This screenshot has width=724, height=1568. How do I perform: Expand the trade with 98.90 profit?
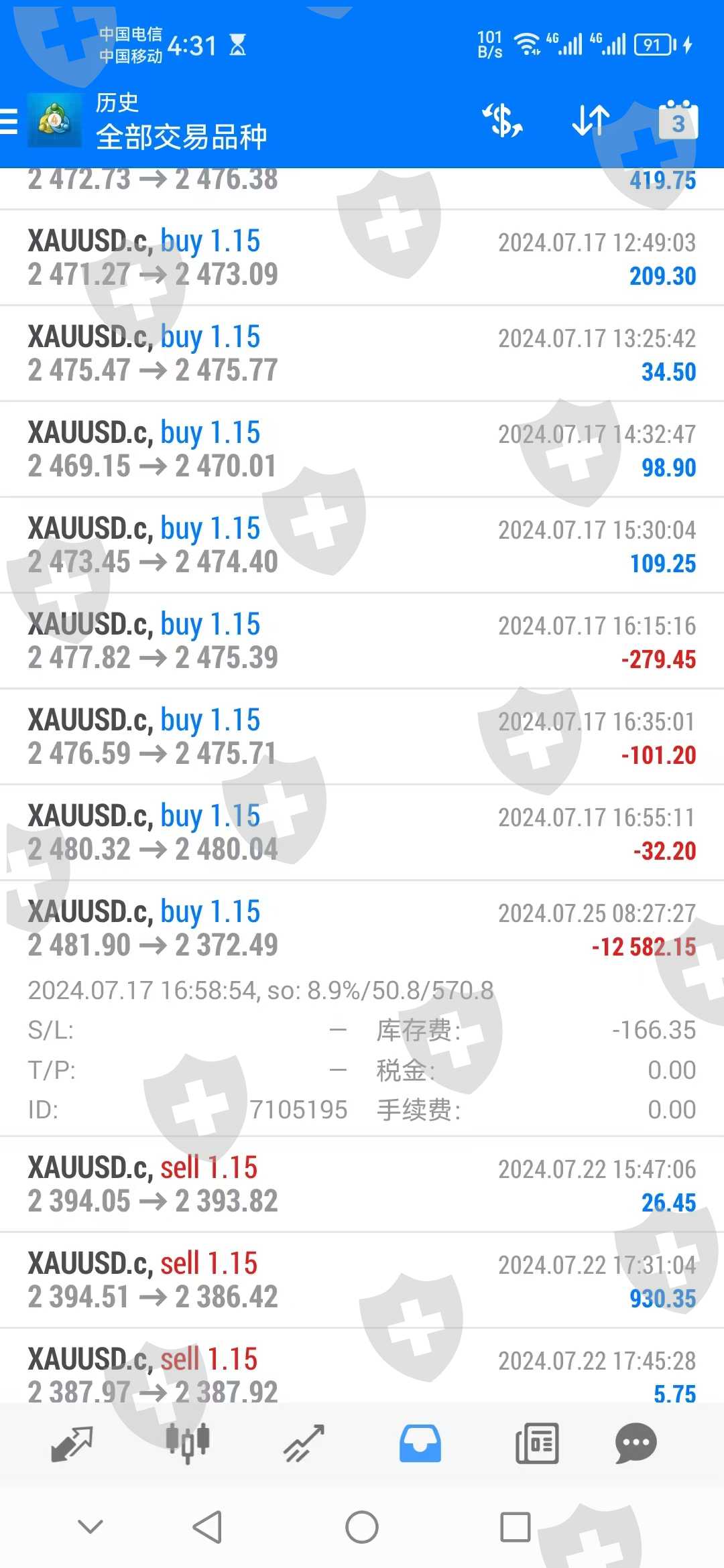(x=362, y=450)
